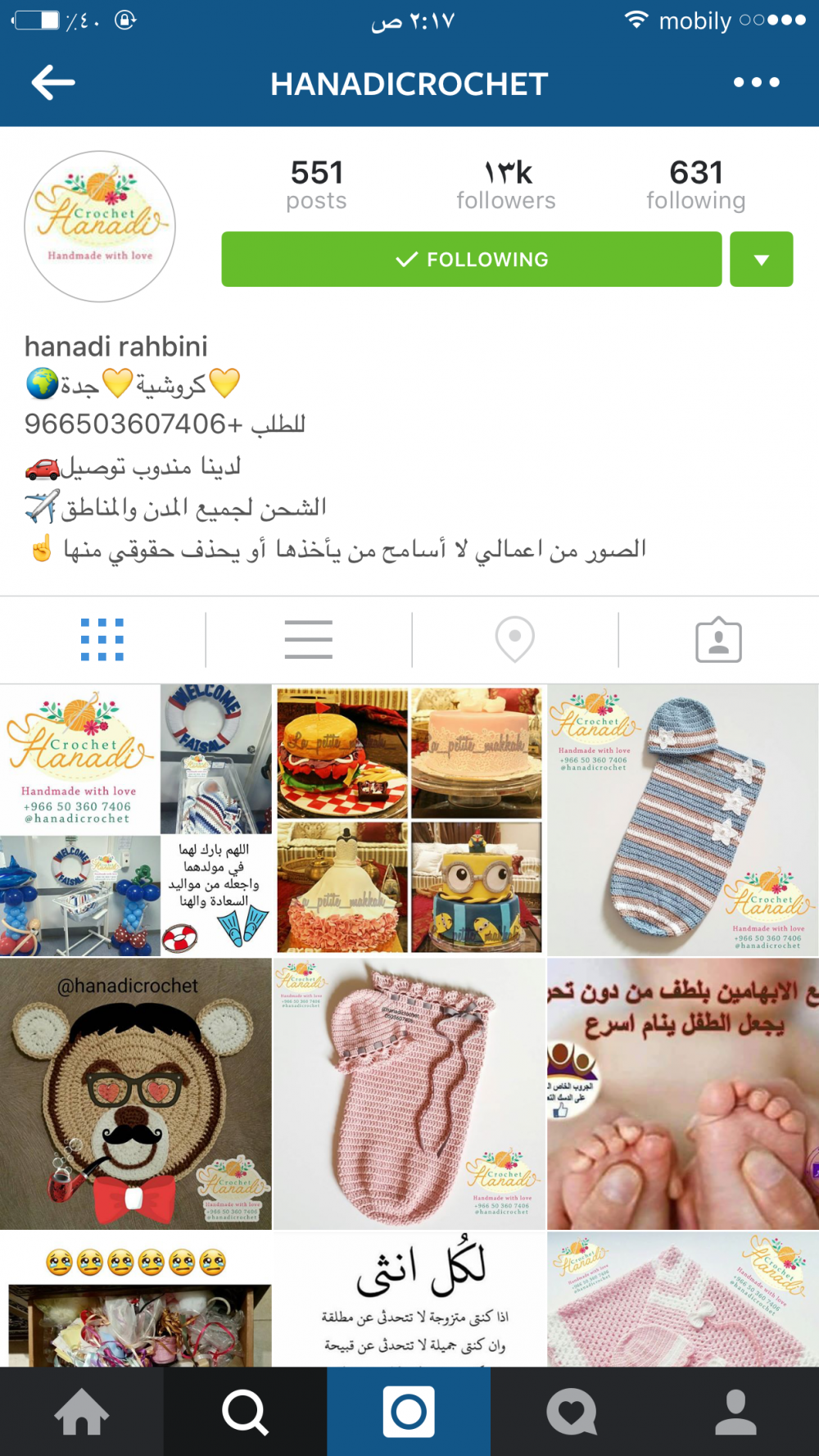Switch to list view tab
Image resolution: width=819 pixels, height=1456 pixels.
click(x=309, y=640)
